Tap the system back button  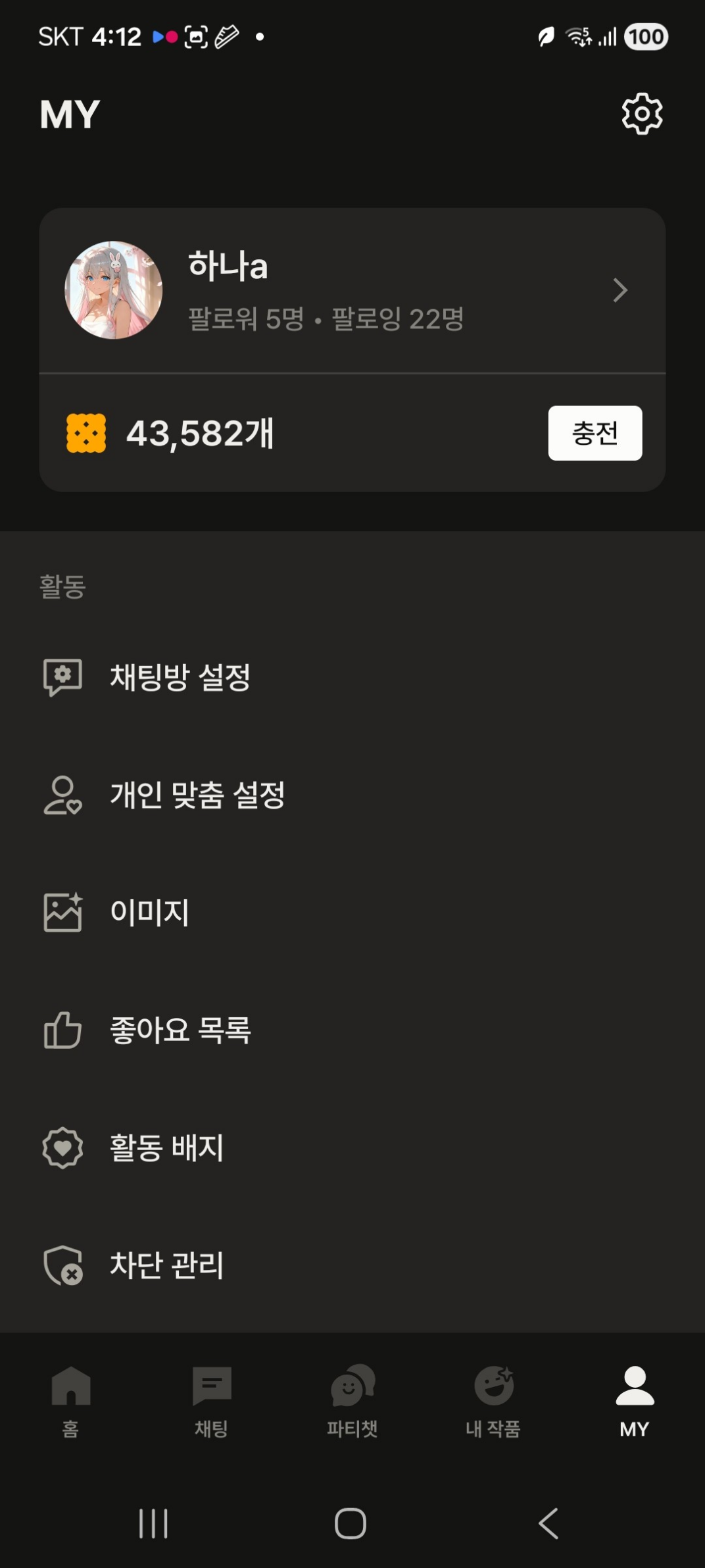point(549,1523)
